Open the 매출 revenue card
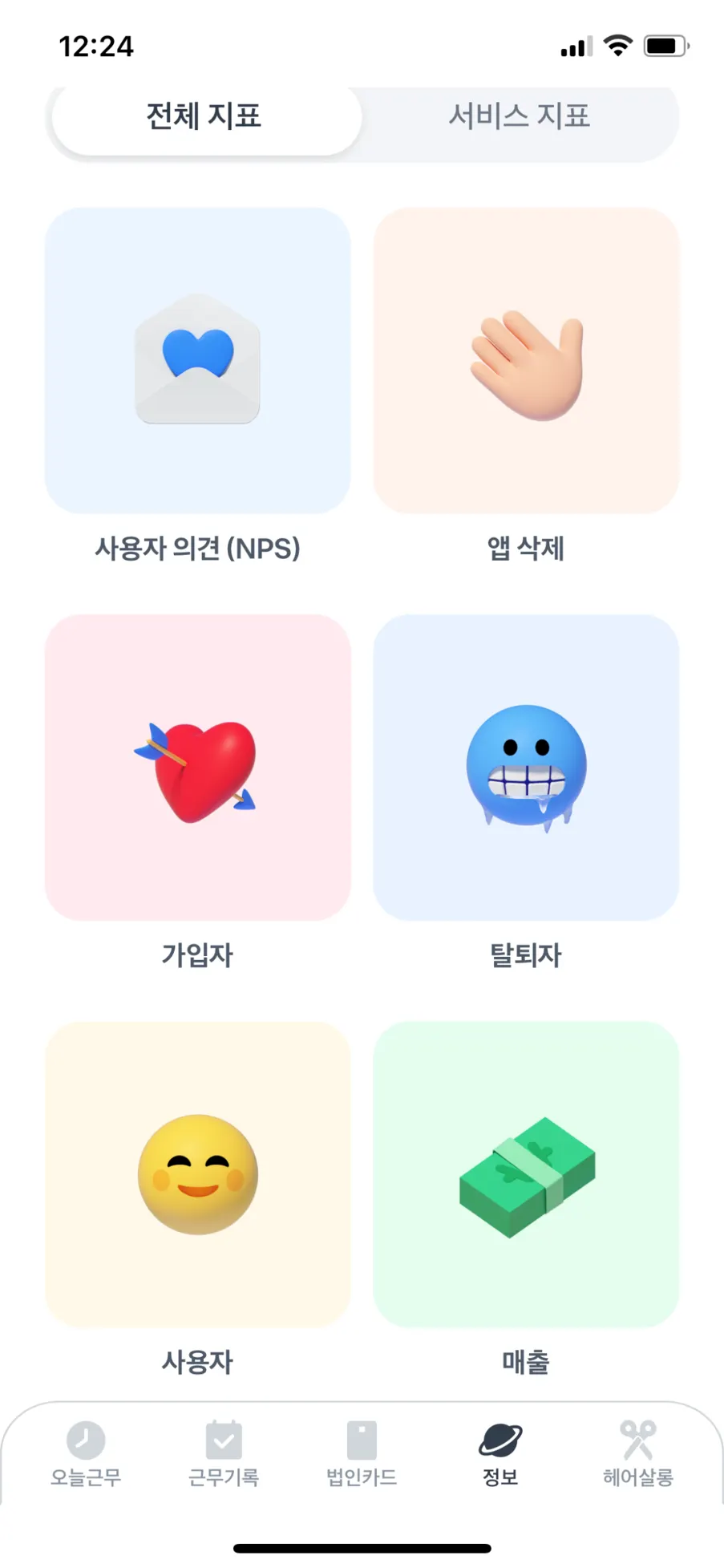Screen dimensions: 724x1568 click(x=526, y=1174)
